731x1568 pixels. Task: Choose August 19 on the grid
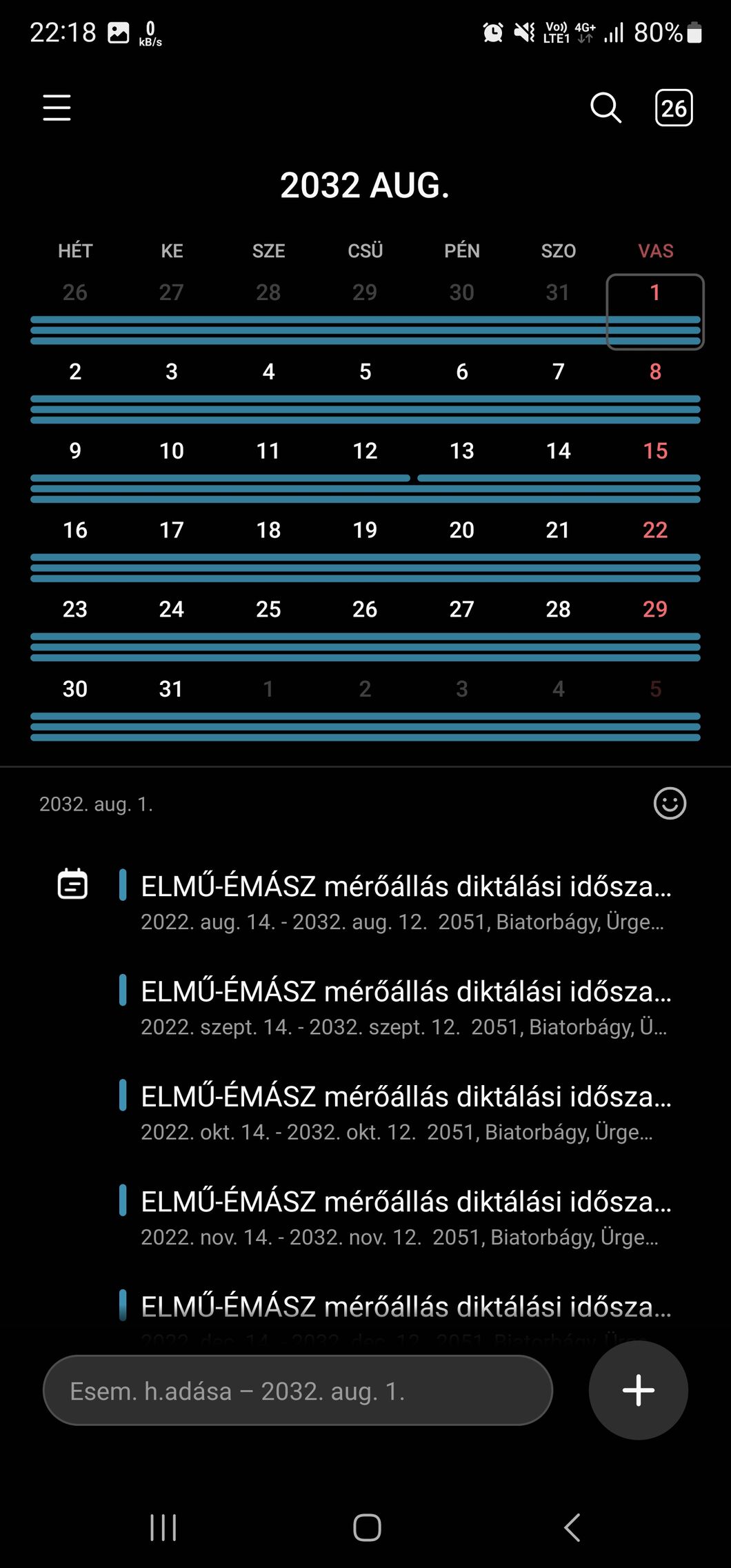point(365,530)
